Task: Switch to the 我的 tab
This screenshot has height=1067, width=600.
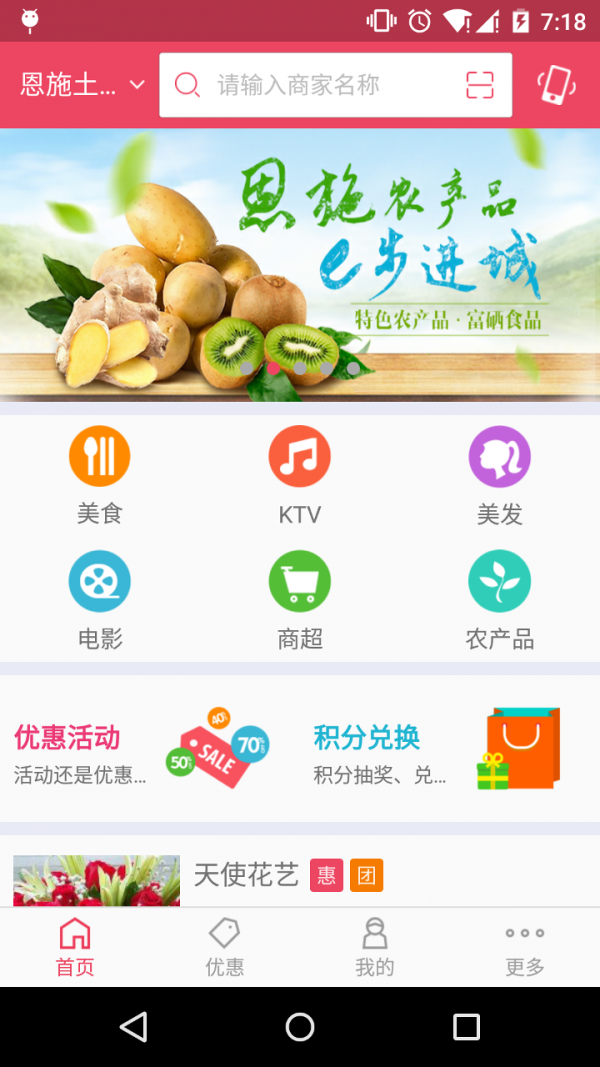Action: coord(375,947)
